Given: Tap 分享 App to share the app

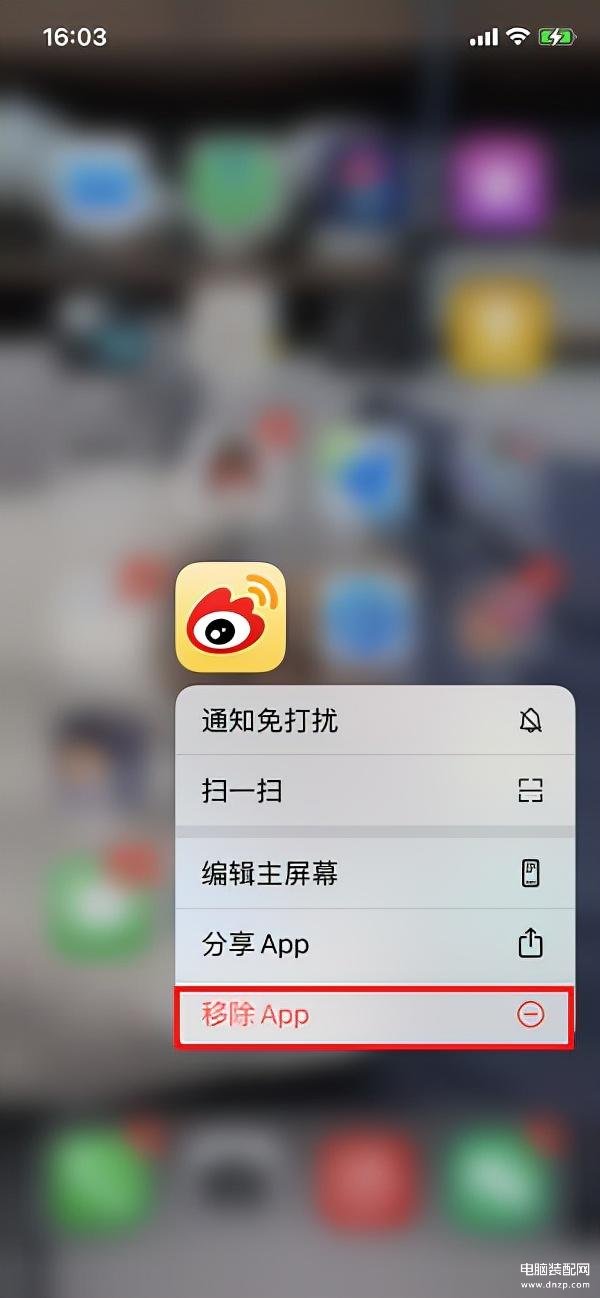Looking at the screenshot, I should pyautogui.click(x=374, y=944).
